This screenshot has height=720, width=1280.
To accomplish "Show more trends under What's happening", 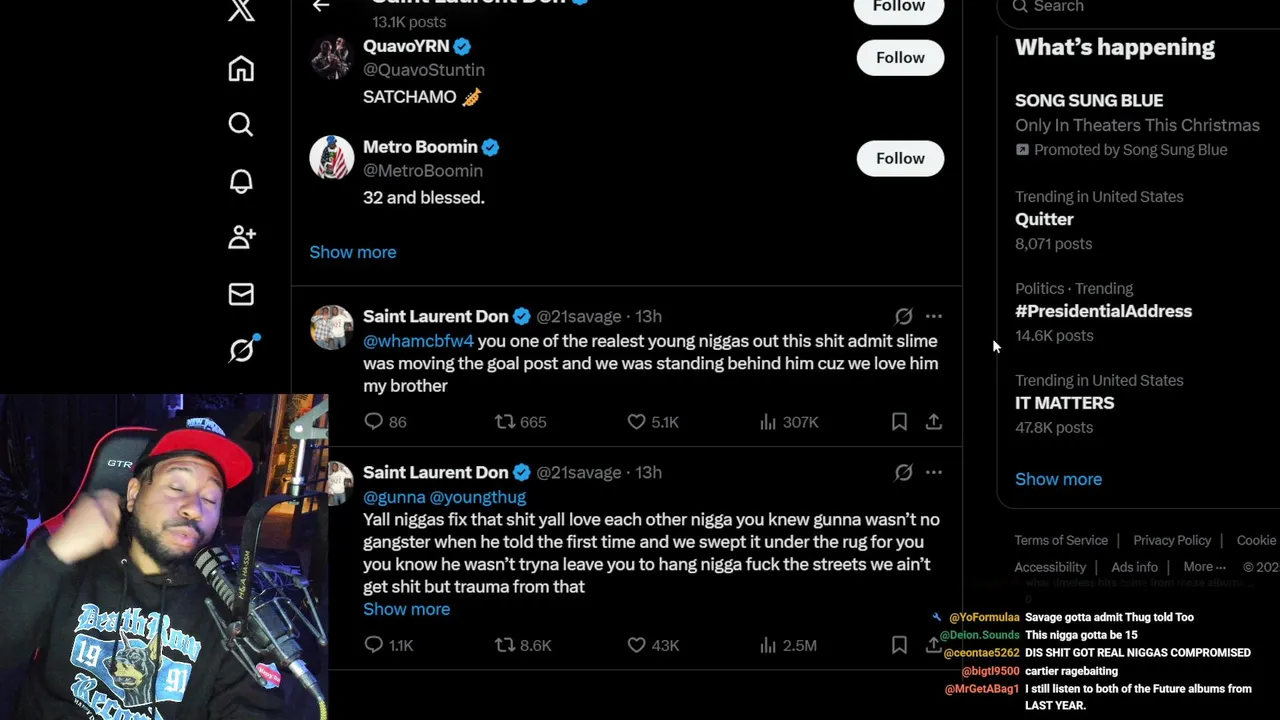I will pyautogui.click(x=1058, y=479).
